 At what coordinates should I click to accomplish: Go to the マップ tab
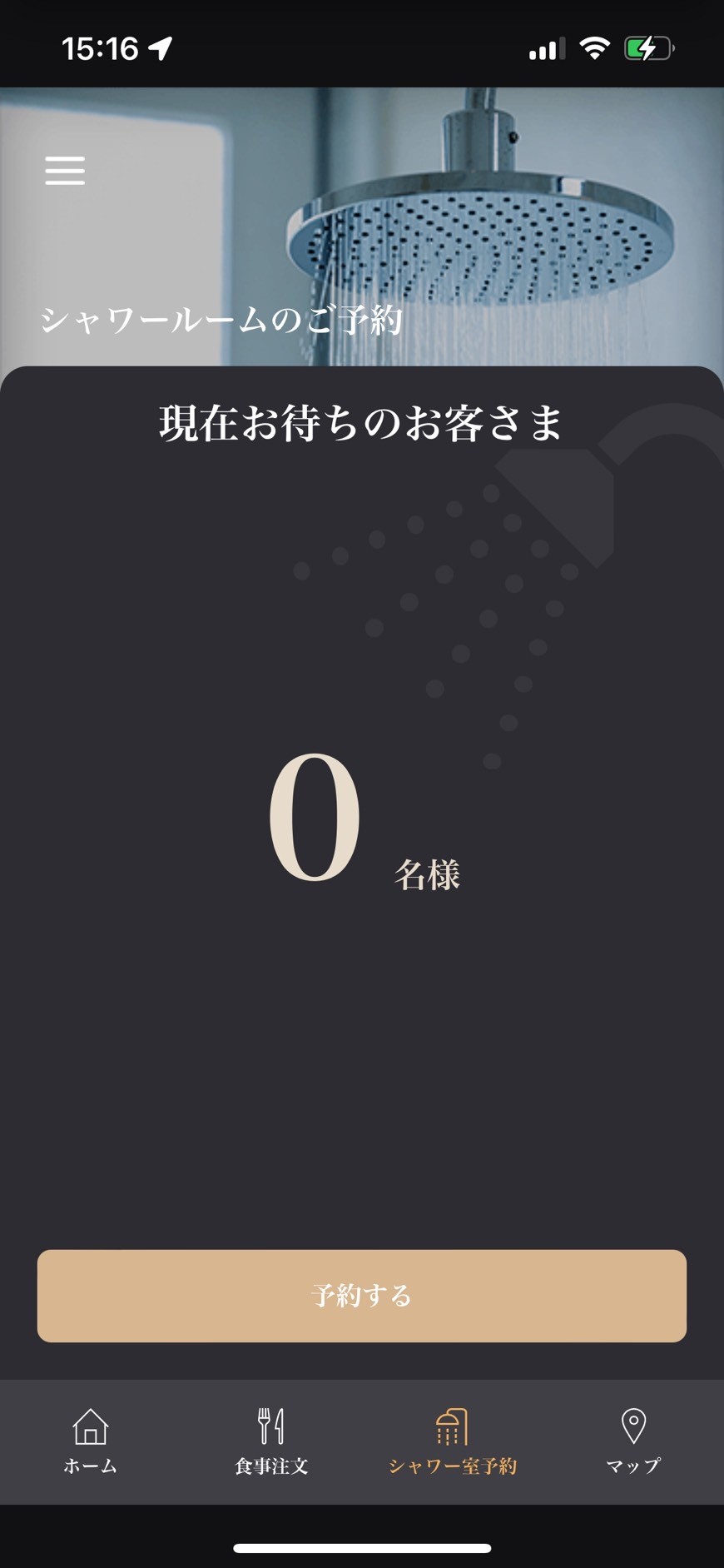[633, 1441]
